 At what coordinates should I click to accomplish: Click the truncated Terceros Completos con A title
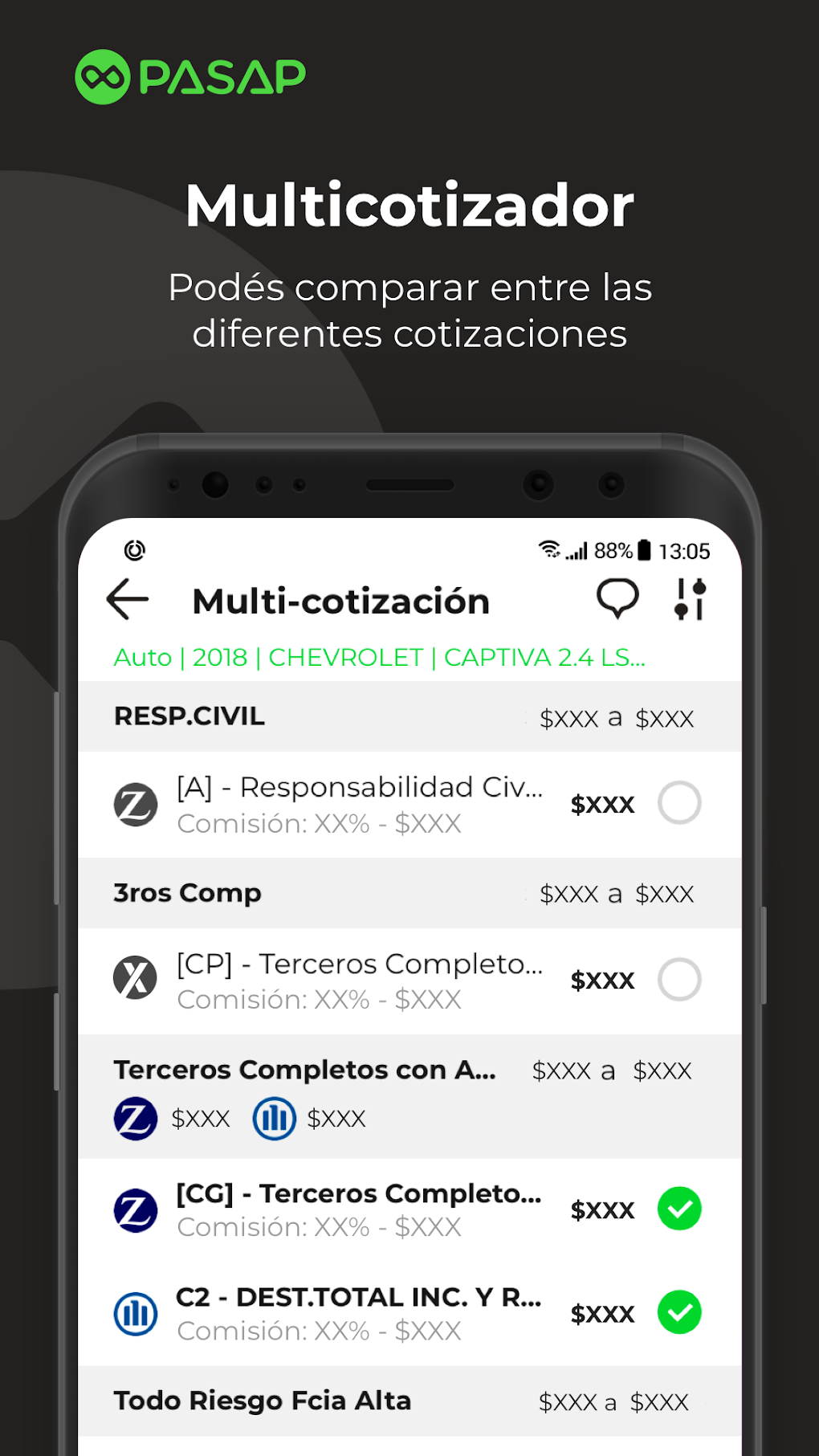(304, 1070)
